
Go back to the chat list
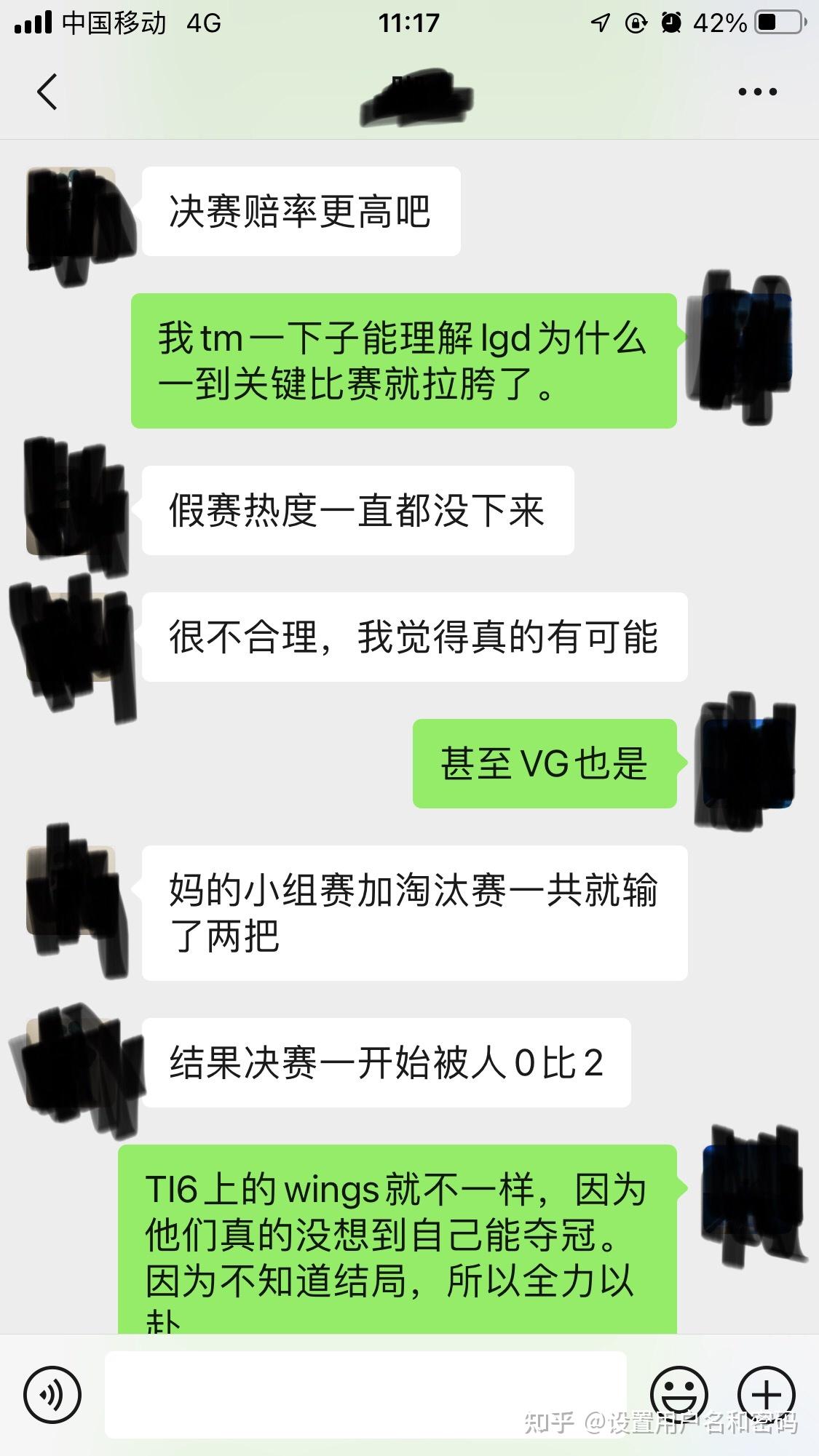[x=47, y=92]
